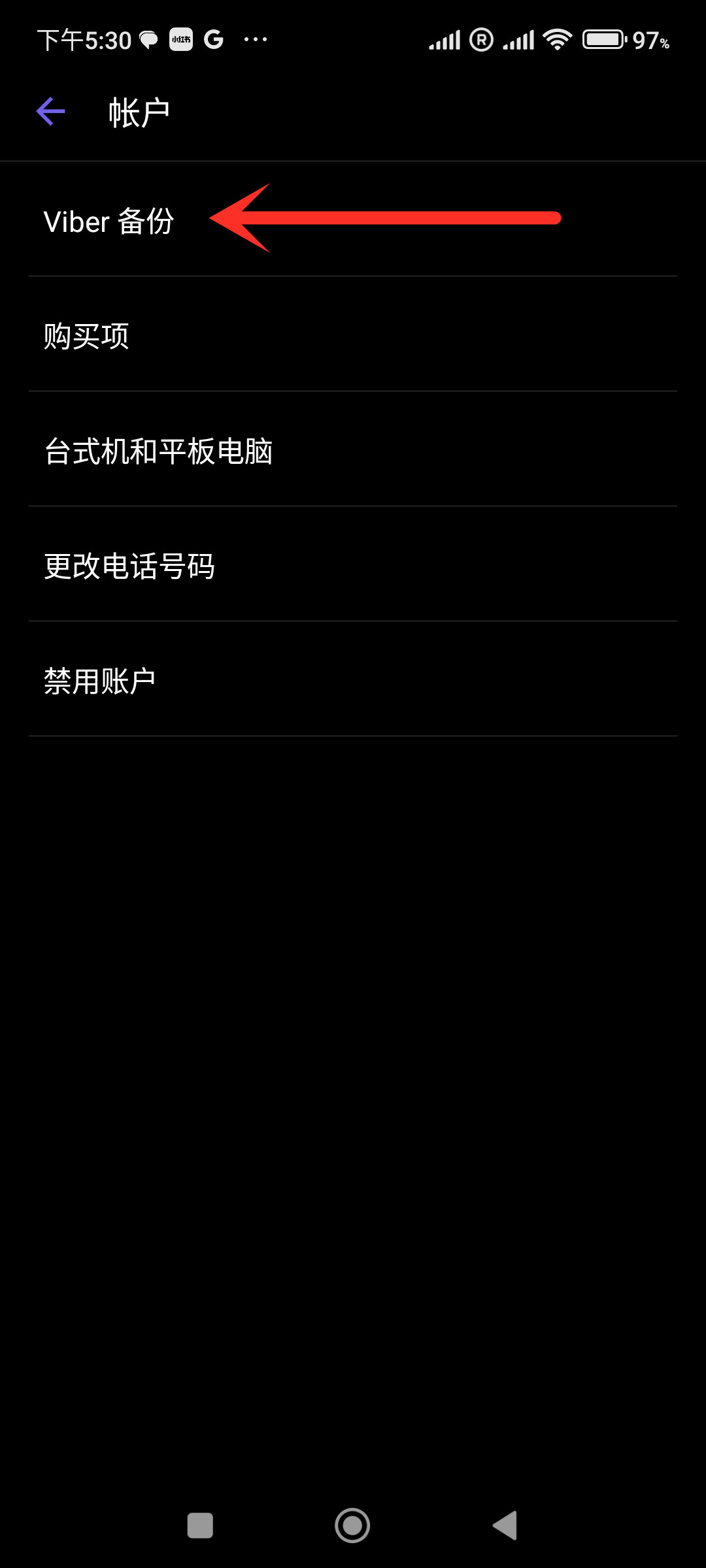Go back using the purple arrow
Image resolution: width=706 pixels, height=1568 pixels.
point(50,112)
